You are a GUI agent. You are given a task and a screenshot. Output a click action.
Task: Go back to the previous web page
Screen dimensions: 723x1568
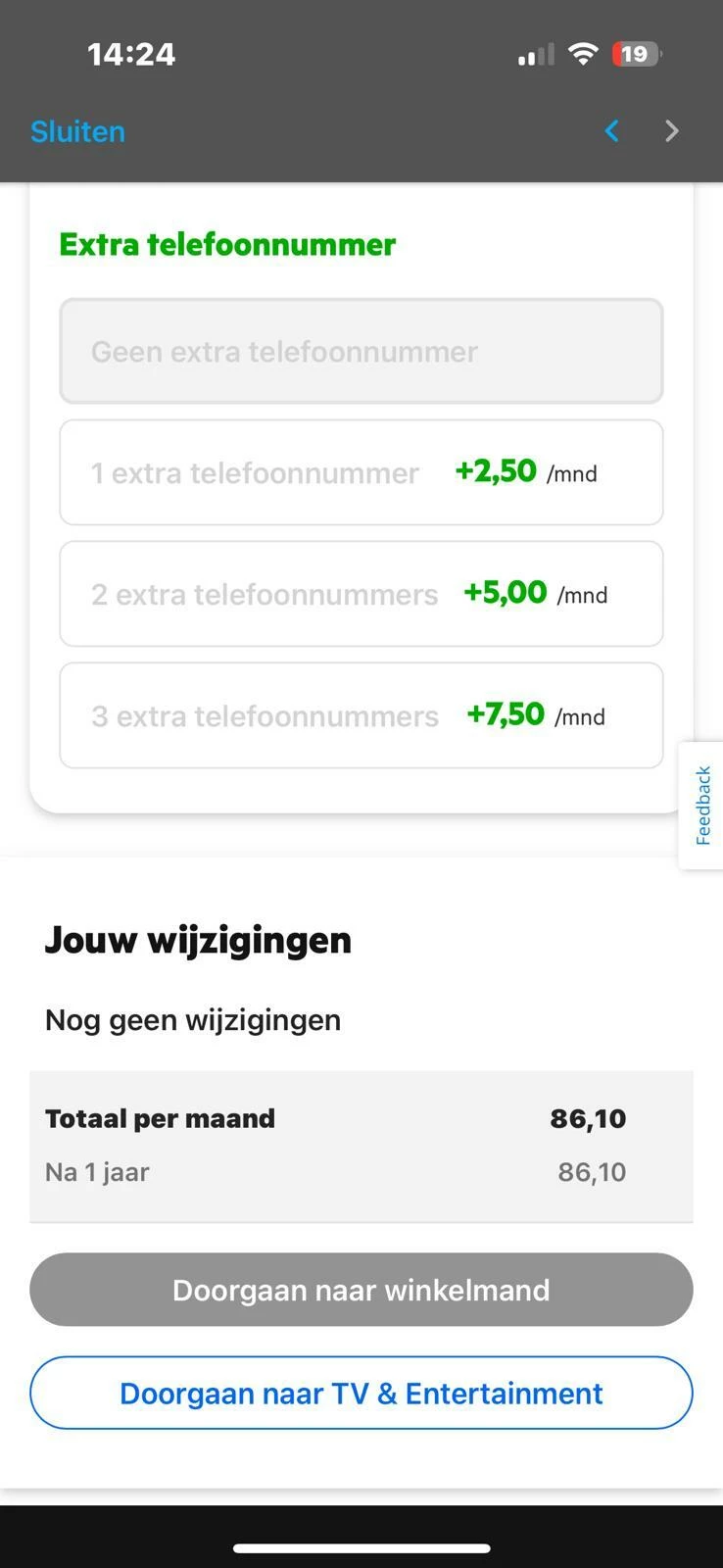[612, 131]
